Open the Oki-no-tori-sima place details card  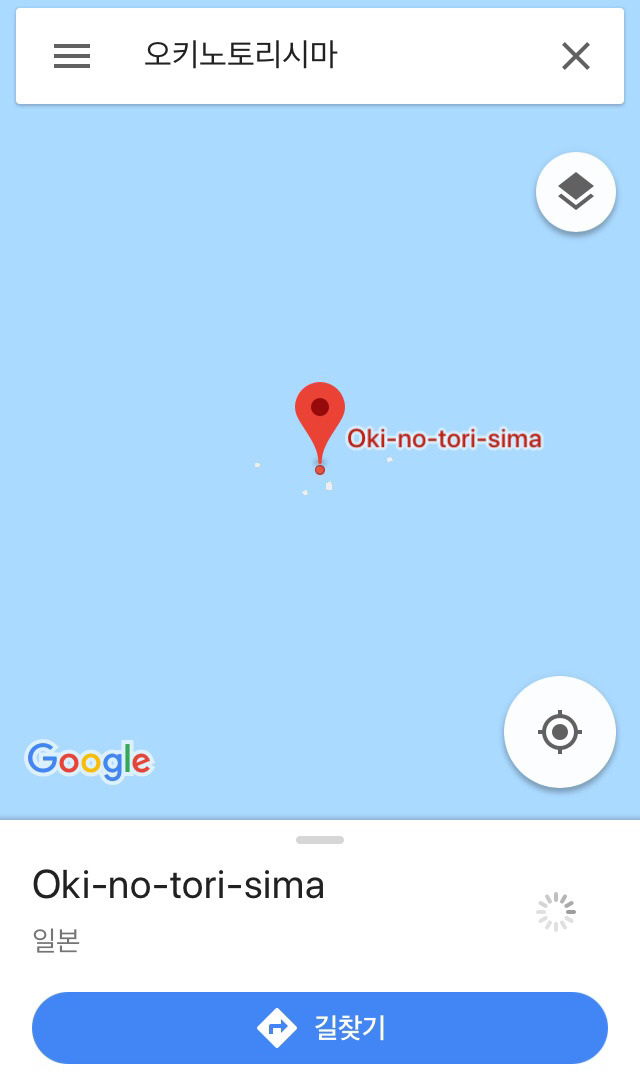[180, 885]
